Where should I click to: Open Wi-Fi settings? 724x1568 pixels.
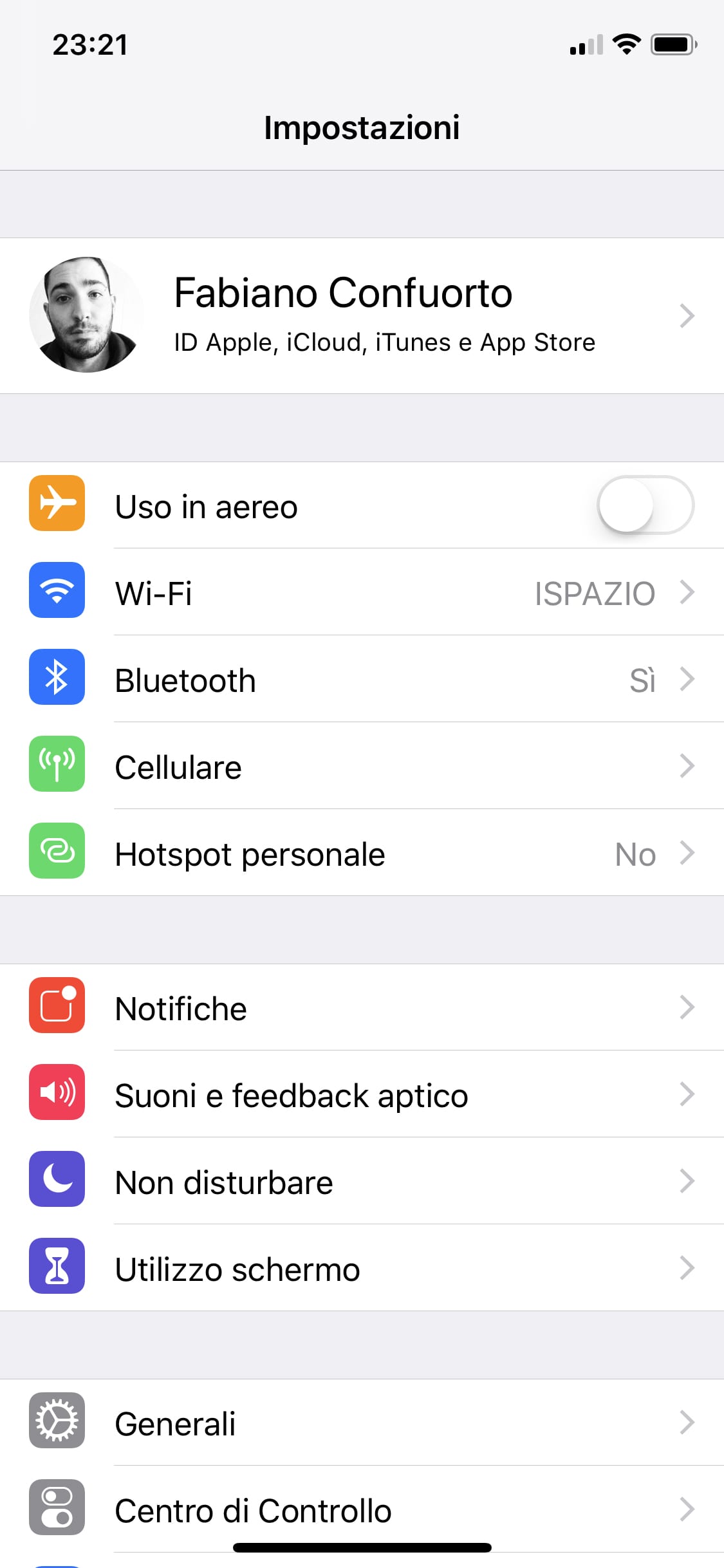pyautogui.click(x=362, y=592)
